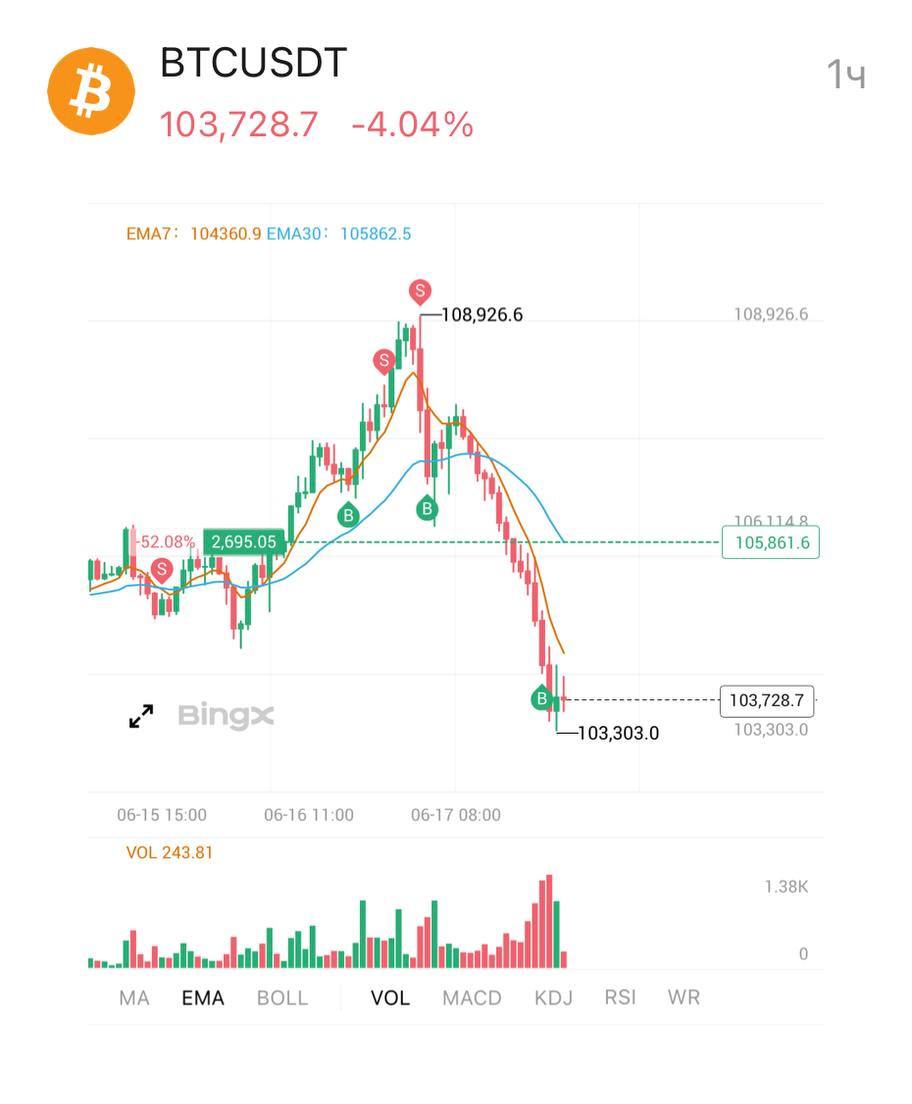Switch to the MA indicator
Image resolution: width=912 pixels, height=1104 pixels.
pyautogui.click(x=134, y=998)
